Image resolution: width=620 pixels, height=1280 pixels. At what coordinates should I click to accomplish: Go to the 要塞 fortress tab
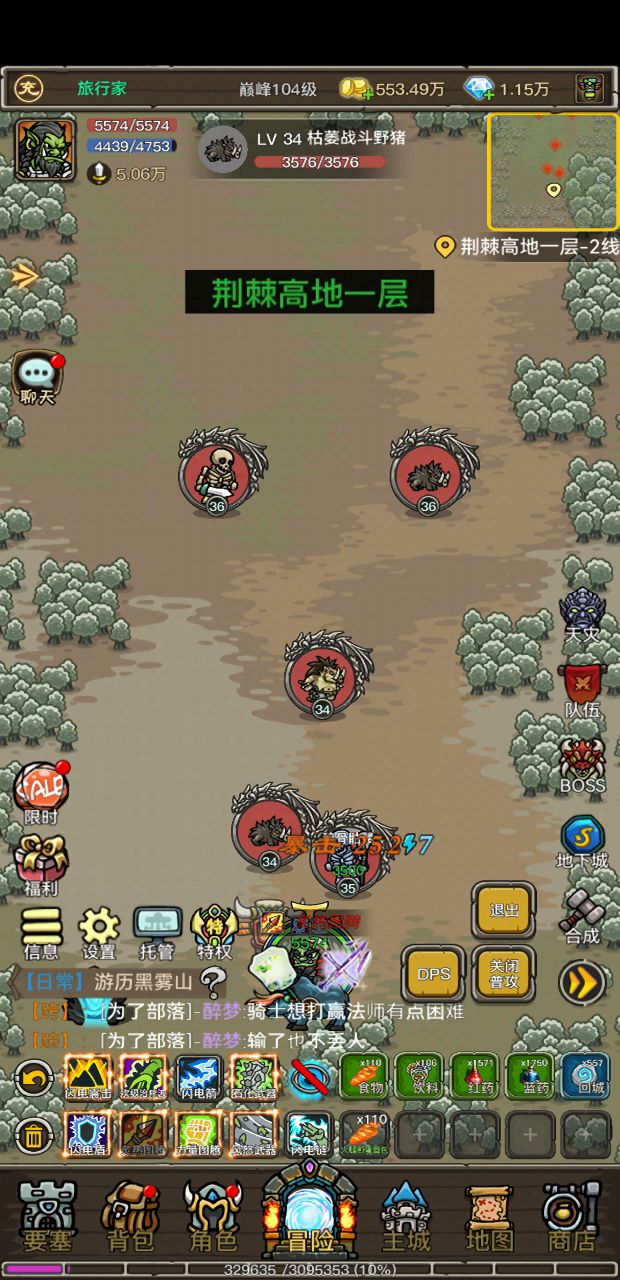click(47, 1215)
